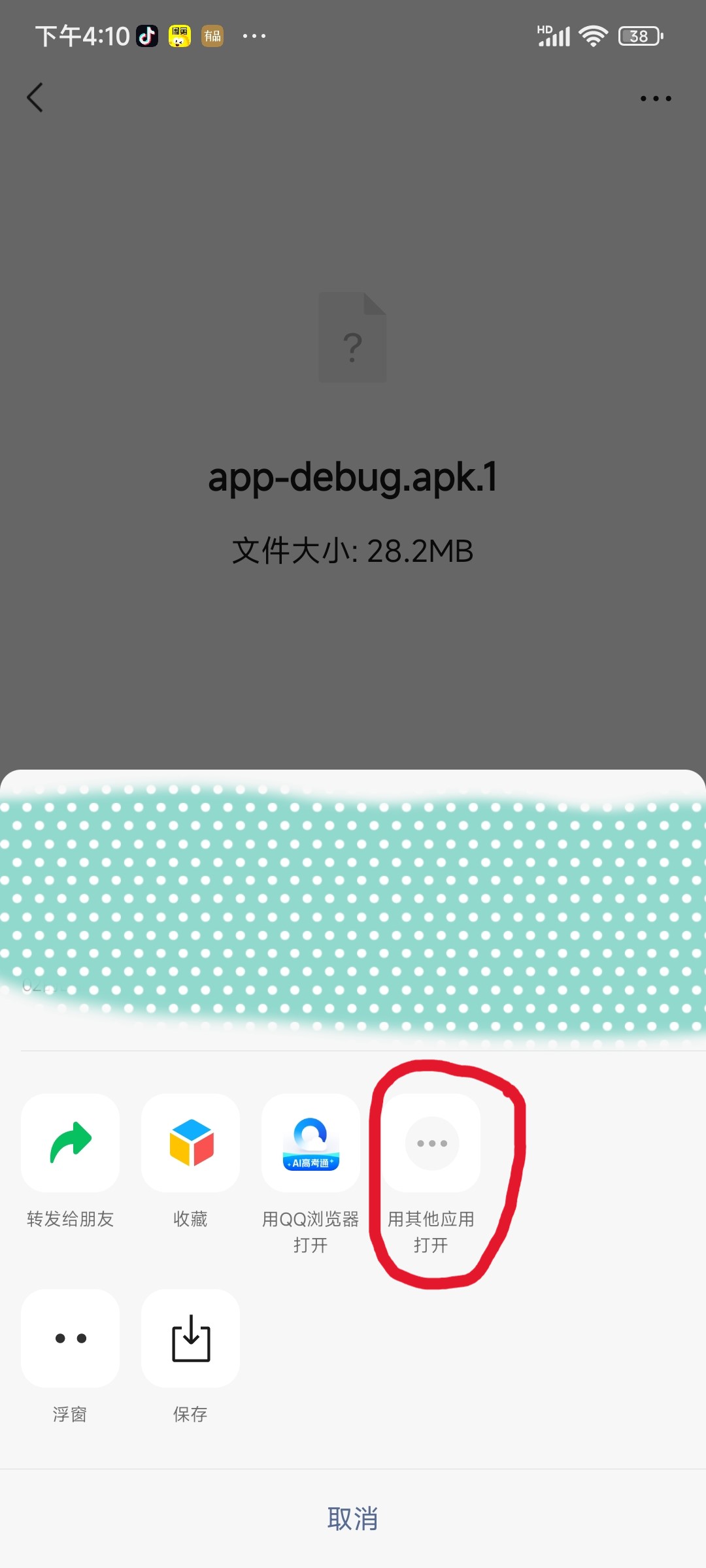This screenshot has width=706, height=1568.
Task: Tap the Douyin icon in the status bar
Action: coord(148,35)
